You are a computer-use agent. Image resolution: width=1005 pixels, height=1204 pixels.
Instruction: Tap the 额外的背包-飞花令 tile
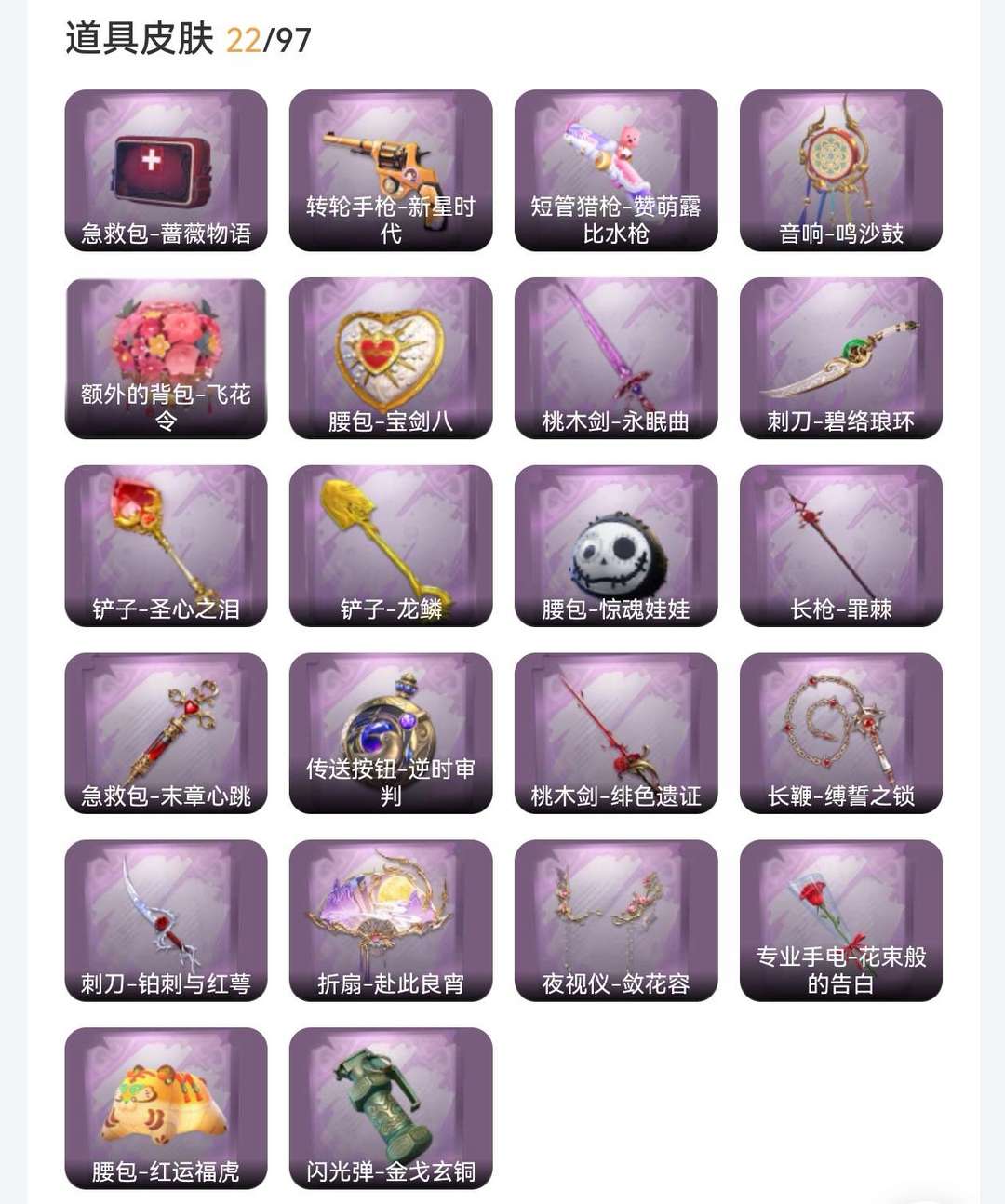pyautogui.click(x=166, y=358)
